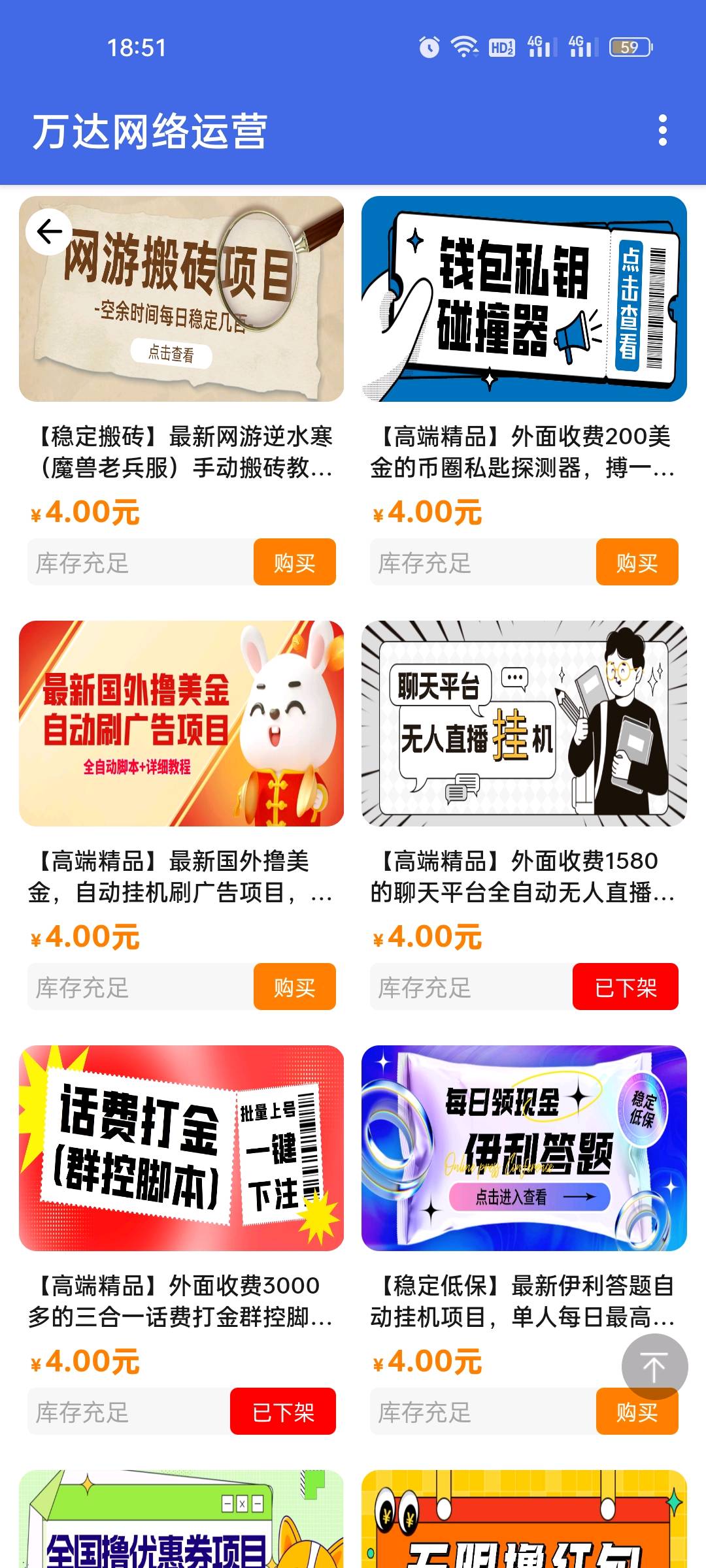Open the three-dot overflow menu
This screenshot has height=1568, width=706.
[662, 131]
